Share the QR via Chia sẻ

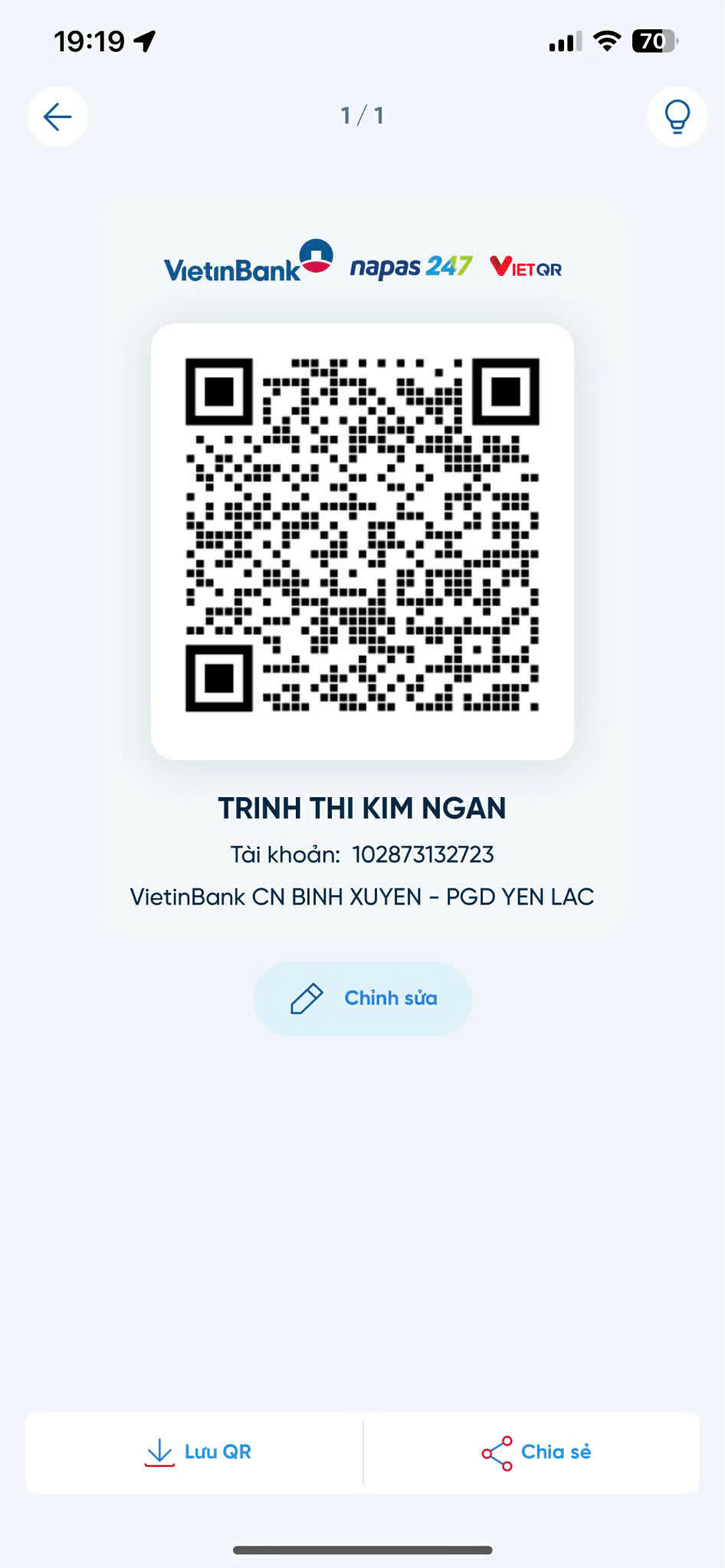pos(536,1452)
